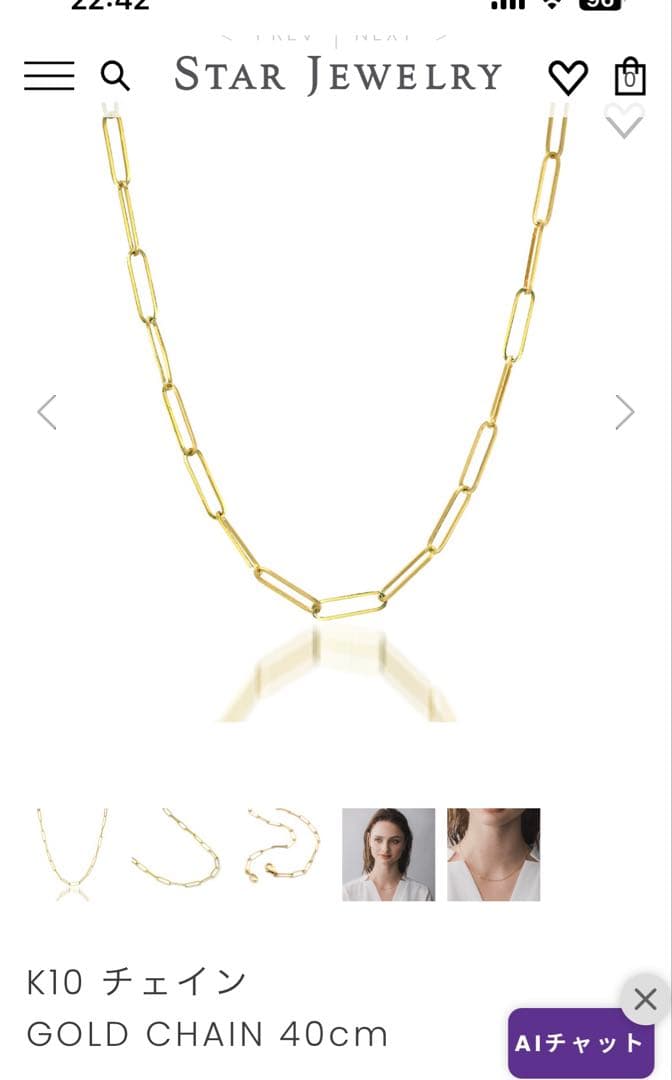Add this chain to favorites
The width and height of the screenshot is (672, 1080).
(625, 121)
